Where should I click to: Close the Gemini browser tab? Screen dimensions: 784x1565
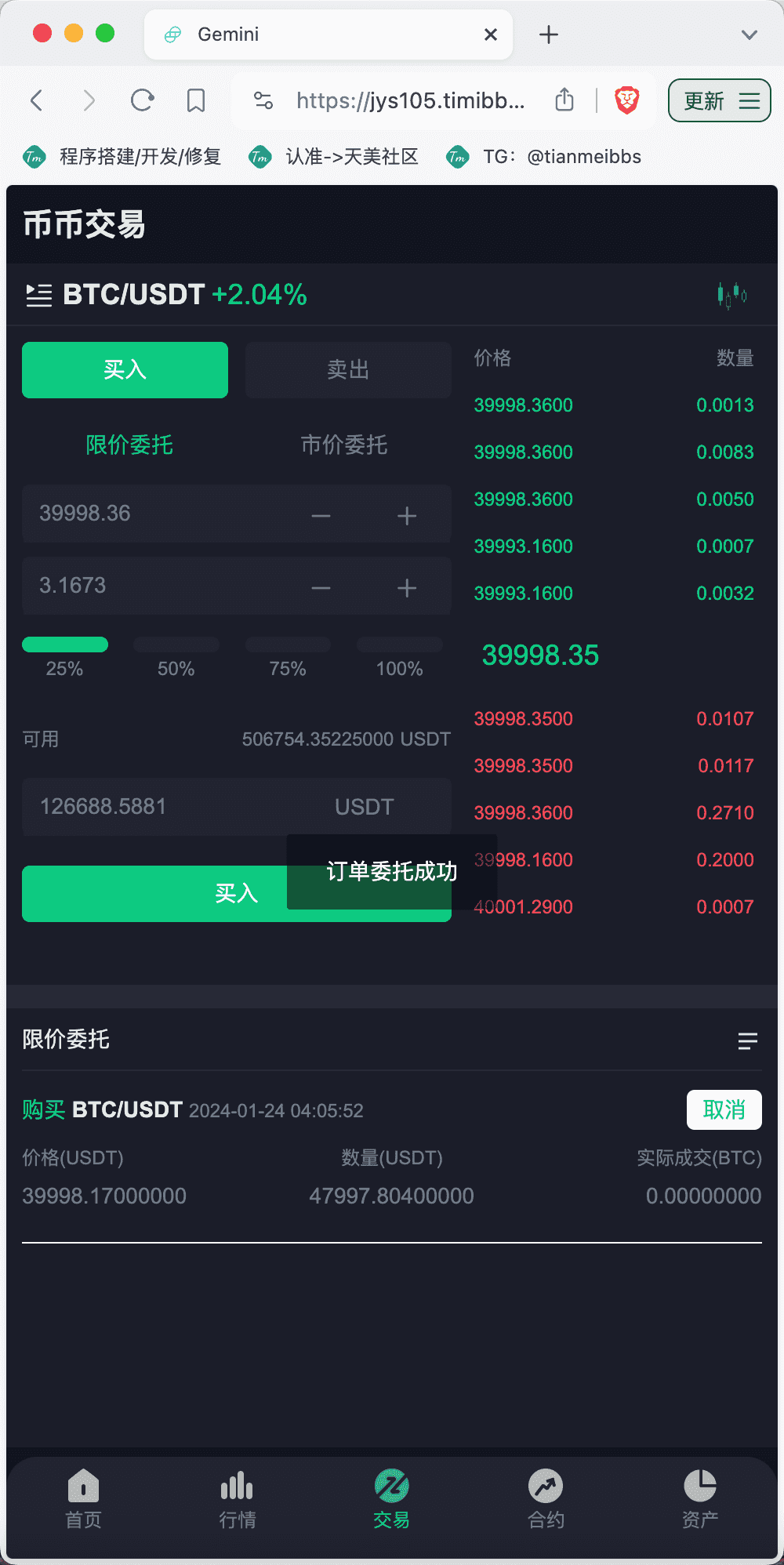coord(491,34)
